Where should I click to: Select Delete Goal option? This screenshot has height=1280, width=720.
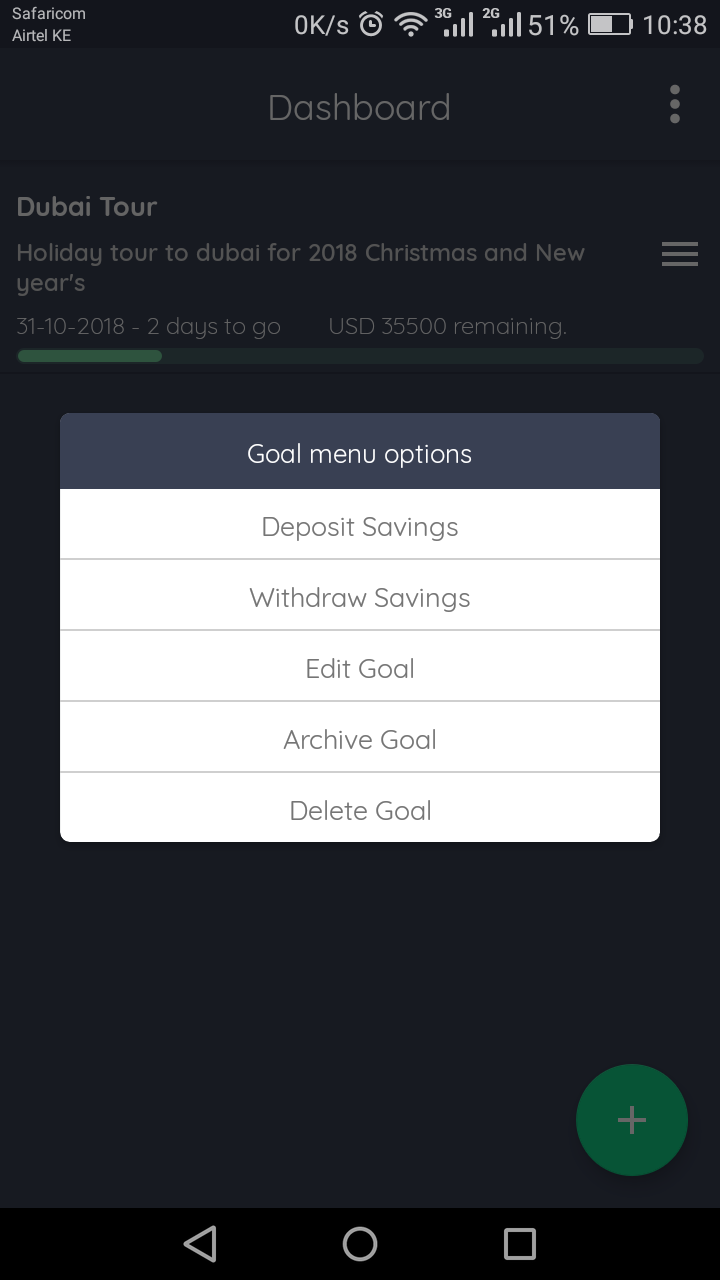pos(360,810)
